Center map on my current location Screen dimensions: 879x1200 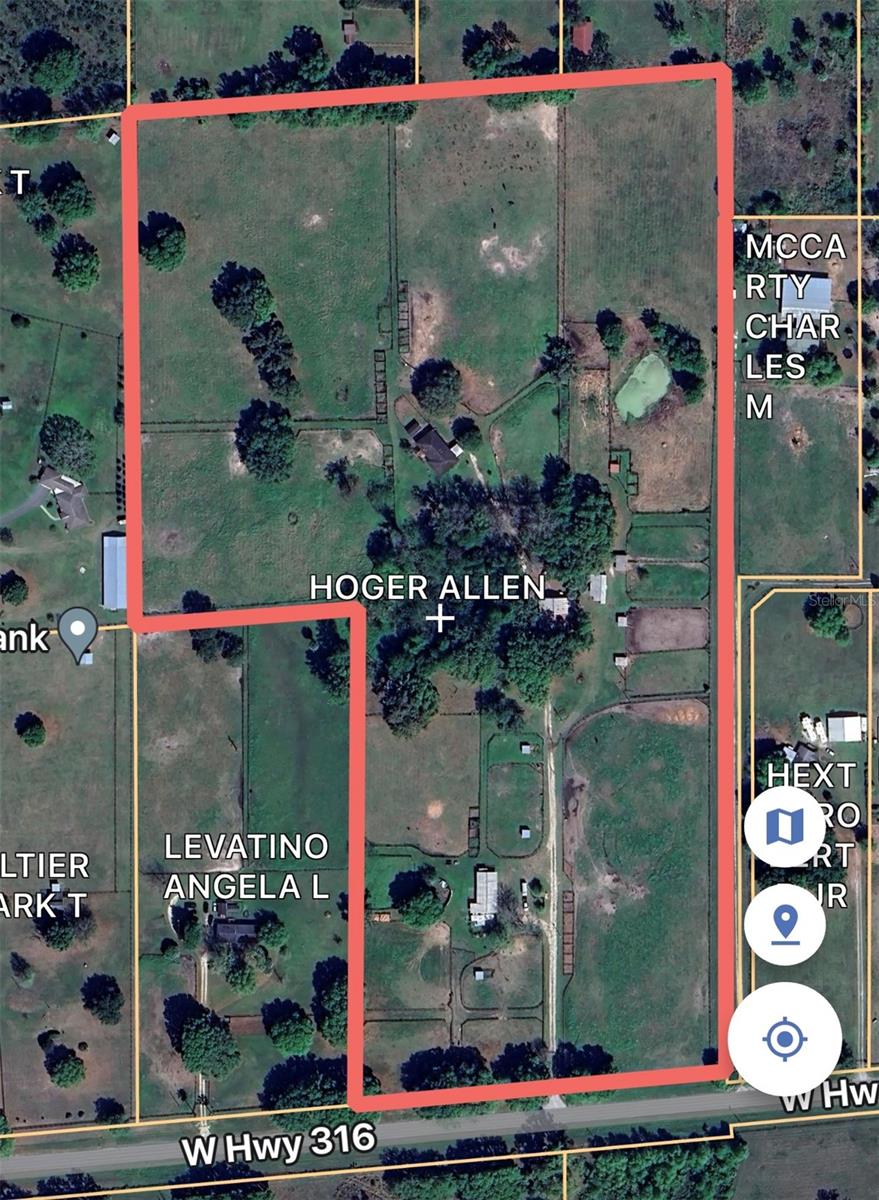coord(785,1039)
